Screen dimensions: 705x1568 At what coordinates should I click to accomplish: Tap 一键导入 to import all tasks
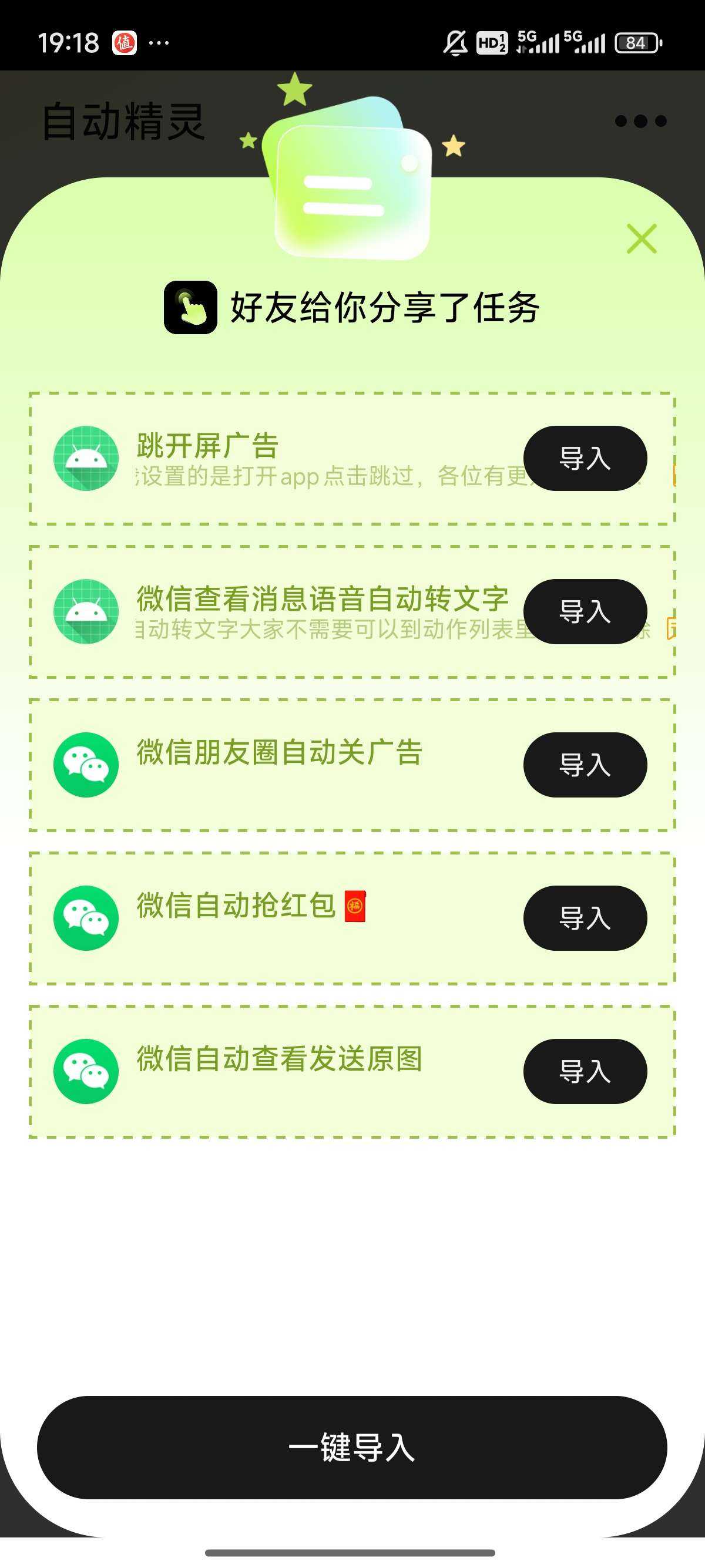point(352,1448)
